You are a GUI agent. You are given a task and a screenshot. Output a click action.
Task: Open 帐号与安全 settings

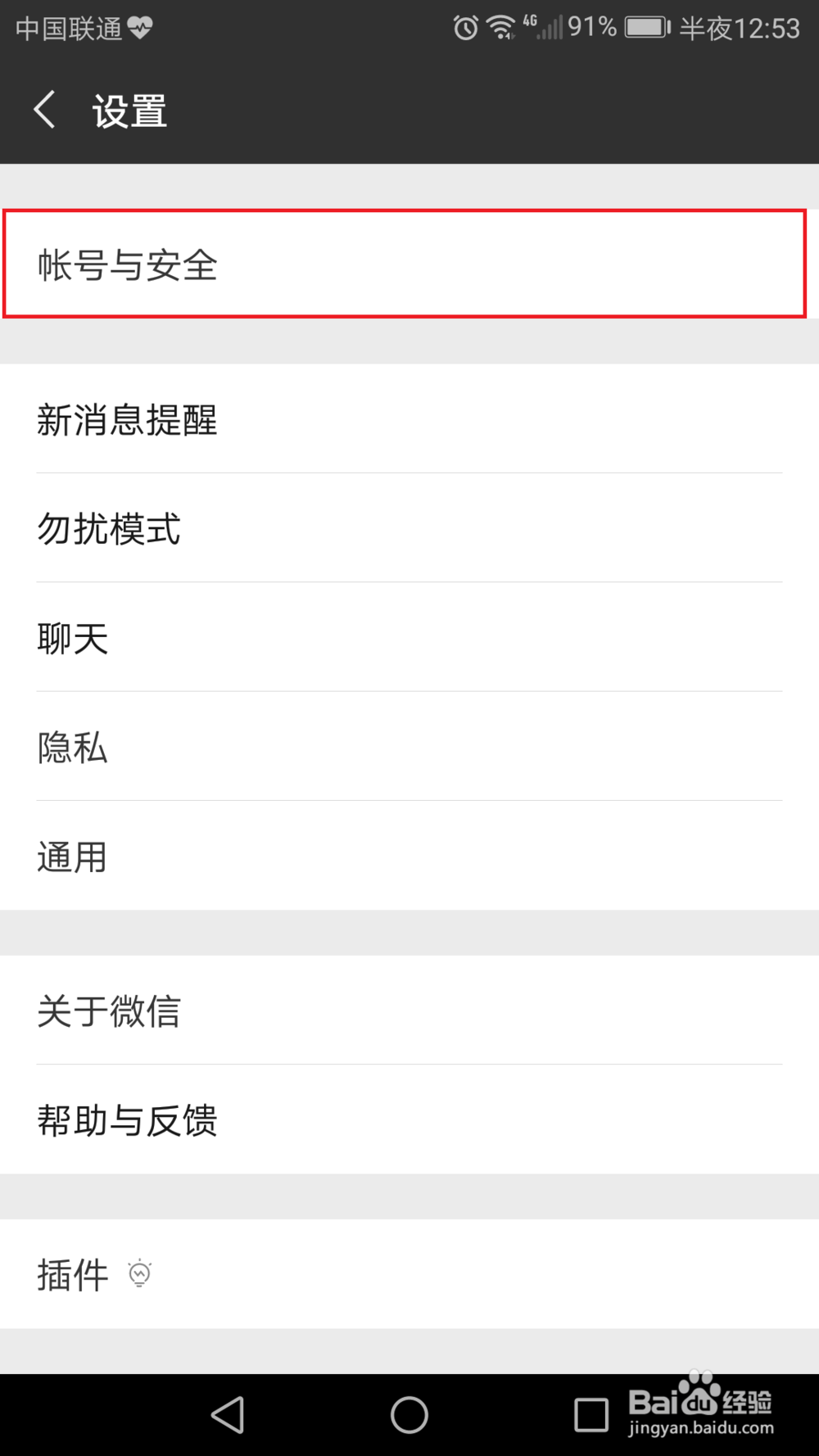click(x=409, y=264)
